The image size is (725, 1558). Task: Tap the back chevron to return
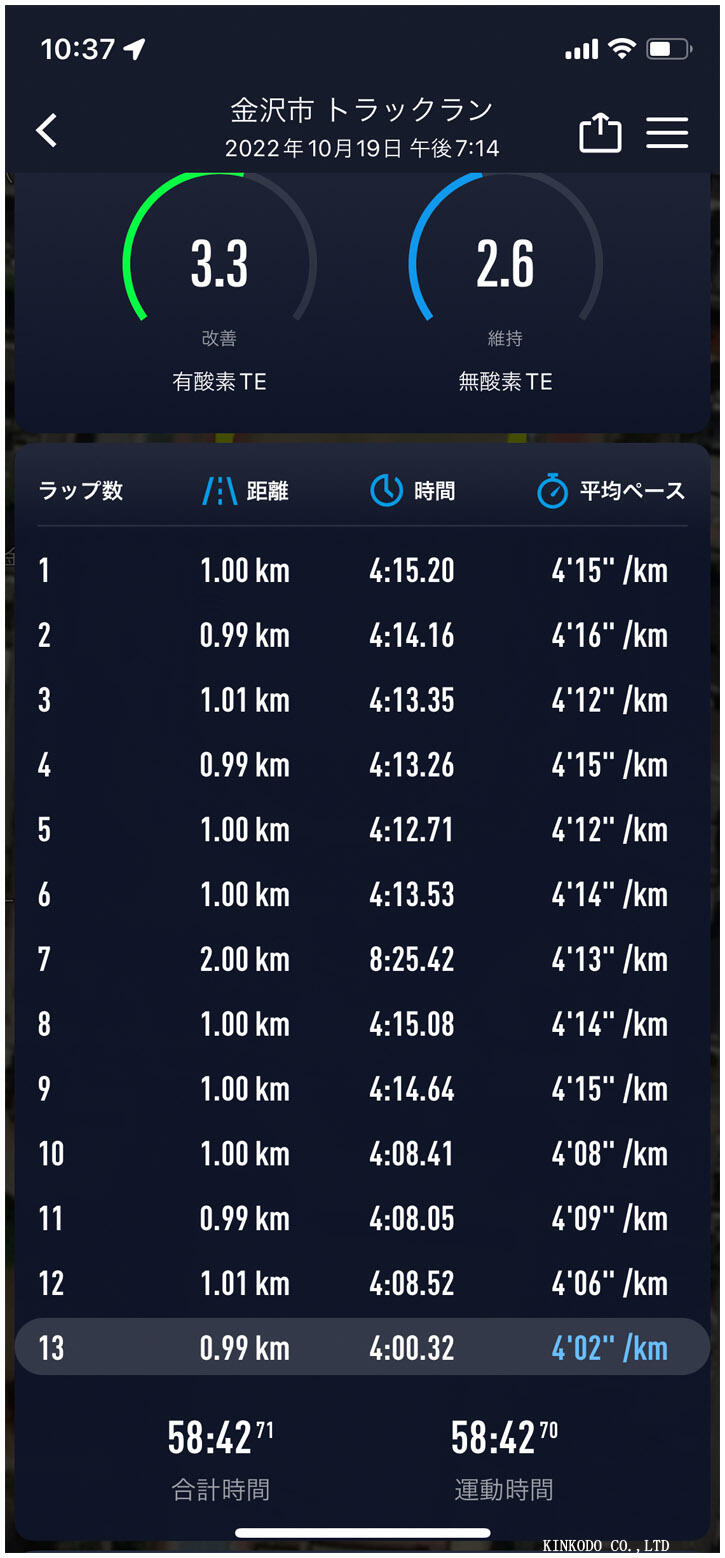pos(46,131)
